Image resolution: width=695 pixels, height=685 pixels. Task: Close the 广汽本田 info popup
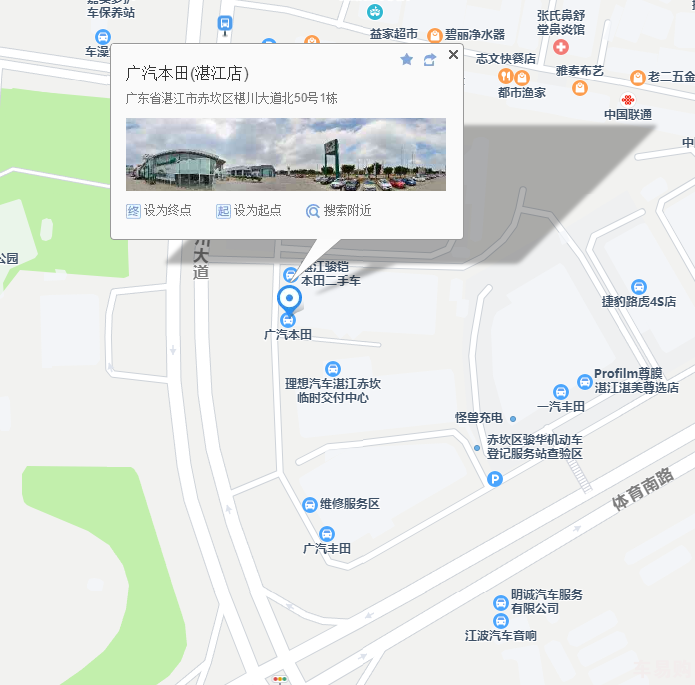(453, 55)
